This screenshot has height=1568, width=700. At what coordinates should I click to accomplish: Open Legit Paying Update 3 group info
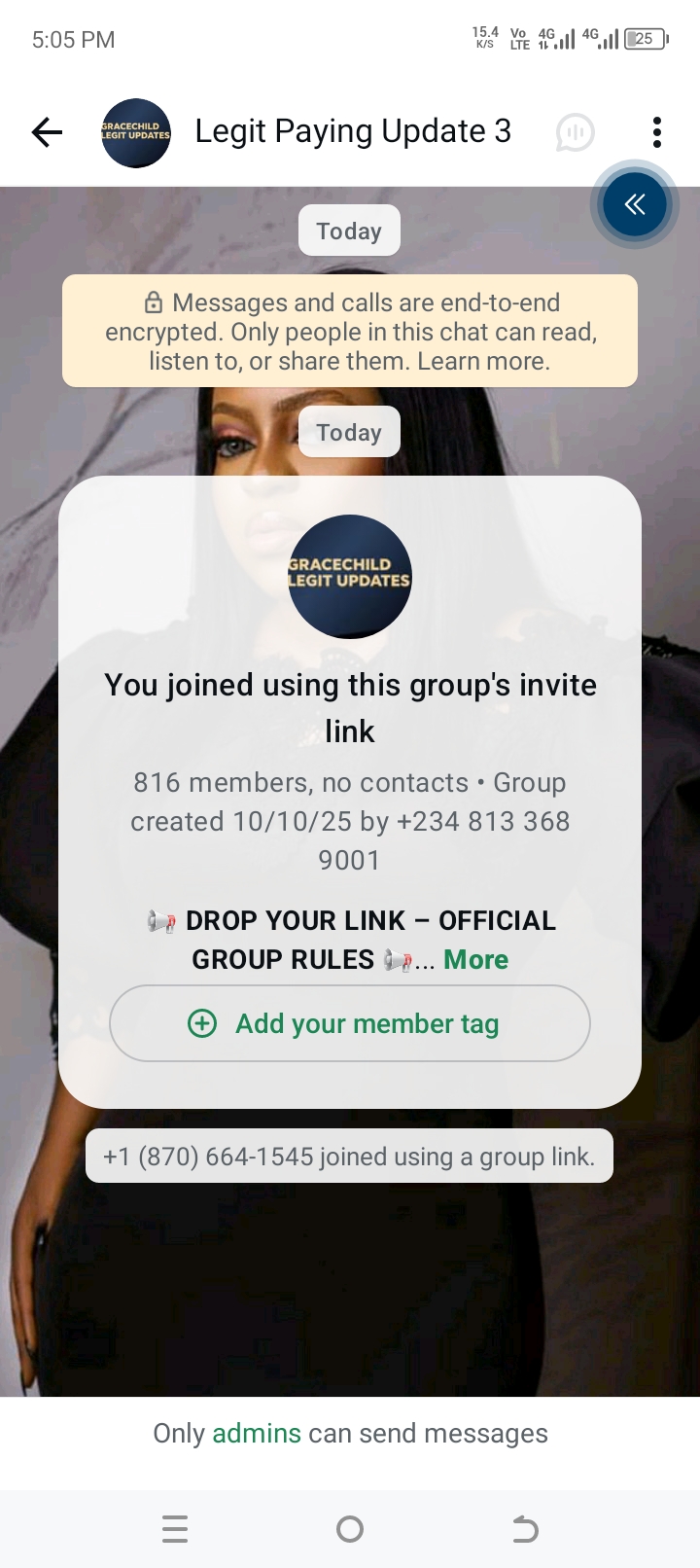353,132
